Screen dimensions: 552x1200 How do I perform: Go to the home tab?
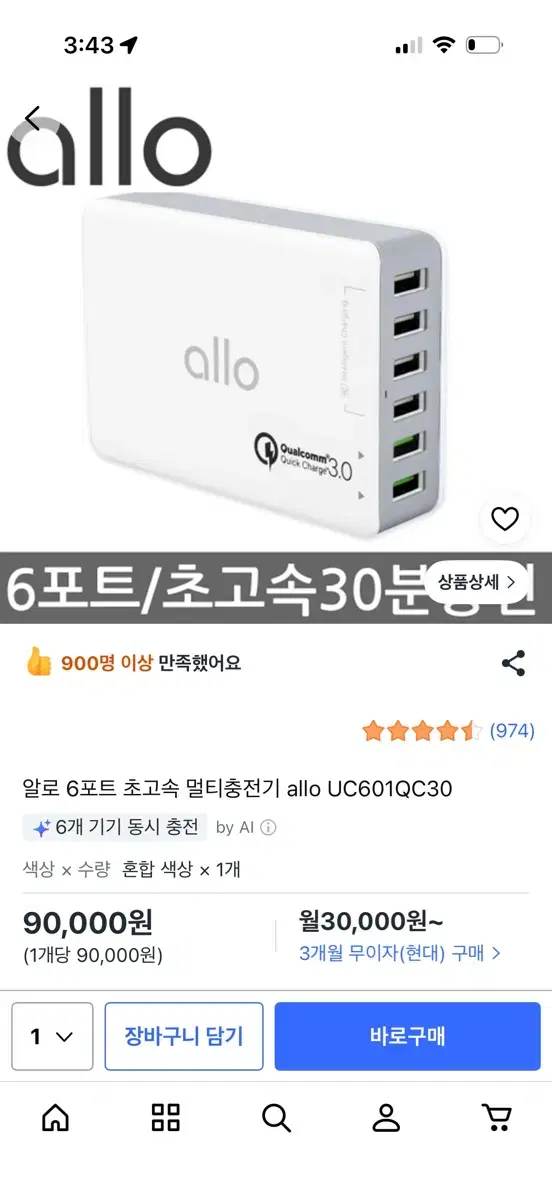click(56, 1118)
